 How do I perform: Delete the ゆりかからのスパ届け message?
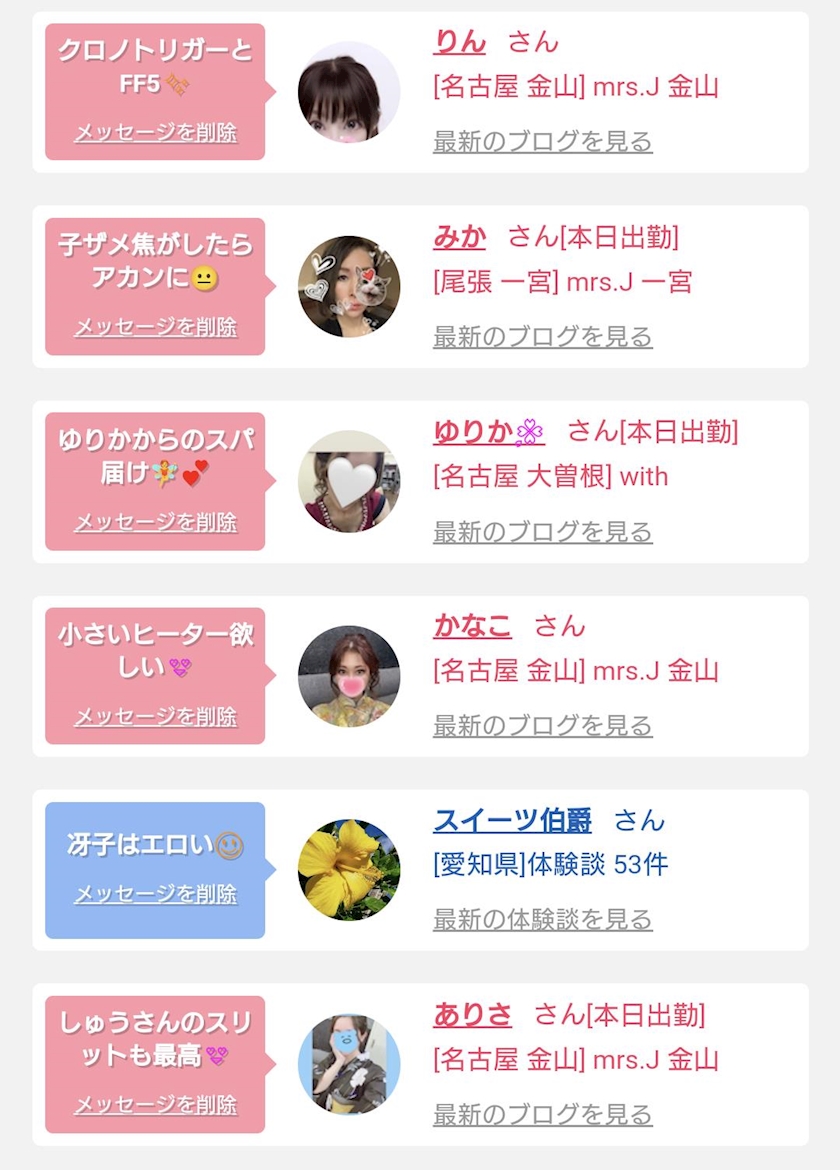point(155,522)
